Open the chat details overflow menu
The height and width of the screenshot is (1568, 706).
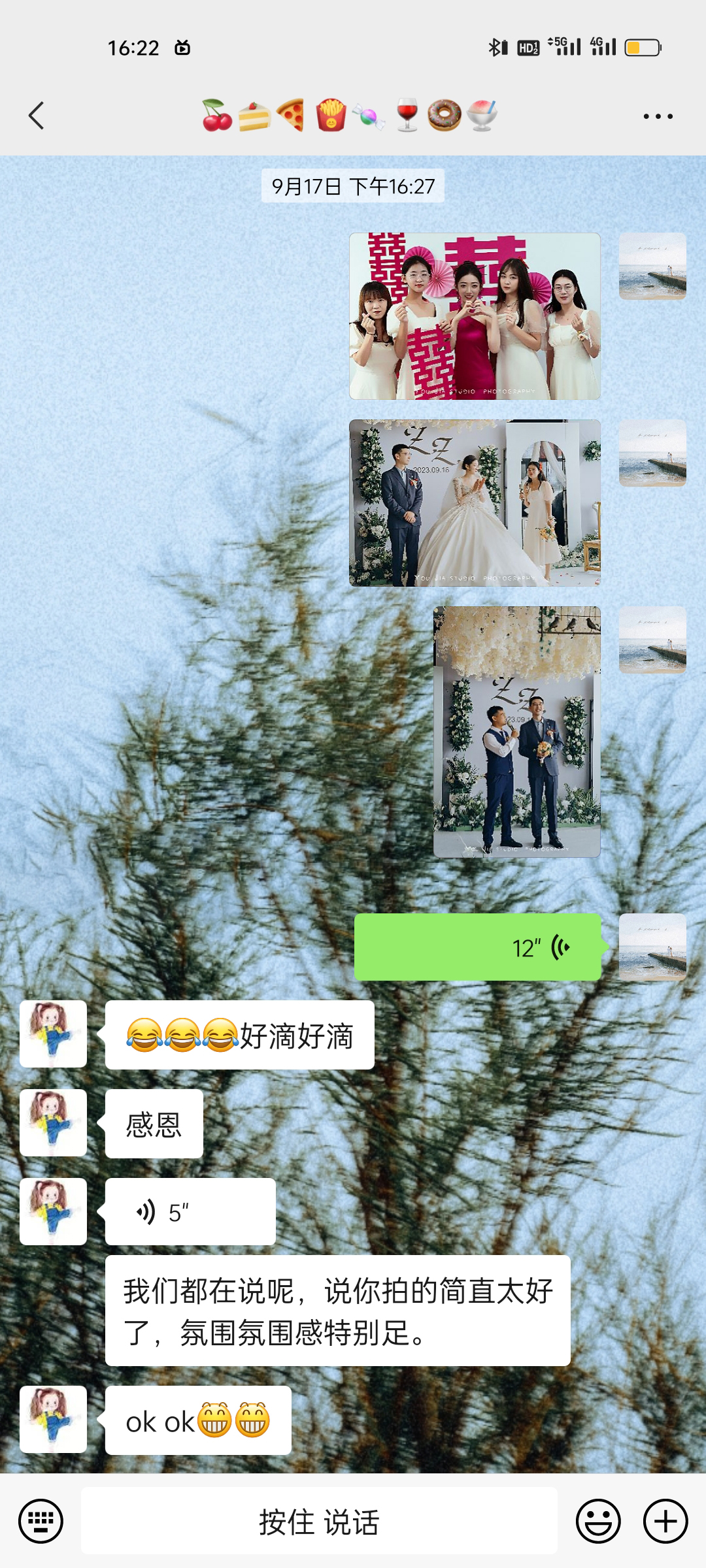coord(658,116)
